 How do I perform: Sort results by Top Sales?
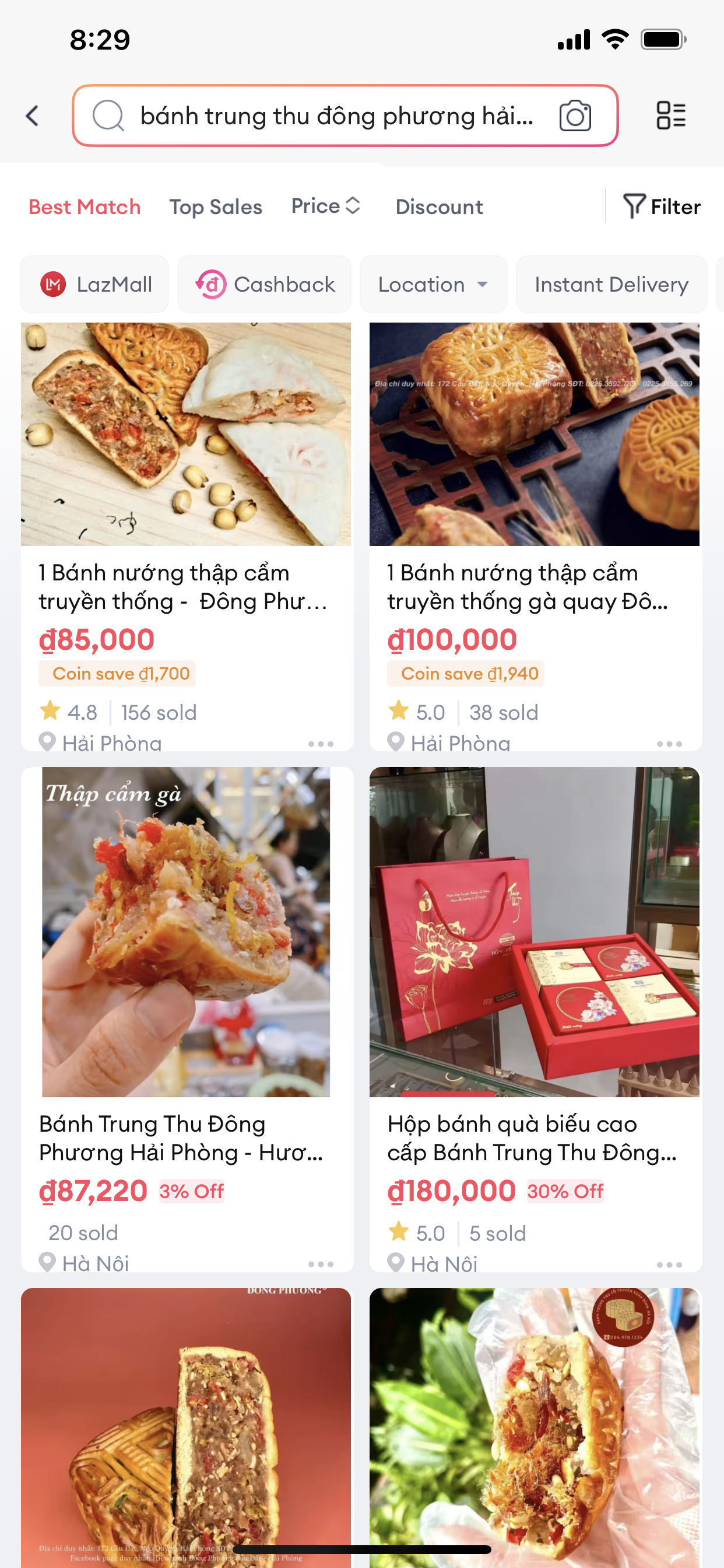click(x=216, y=207)
